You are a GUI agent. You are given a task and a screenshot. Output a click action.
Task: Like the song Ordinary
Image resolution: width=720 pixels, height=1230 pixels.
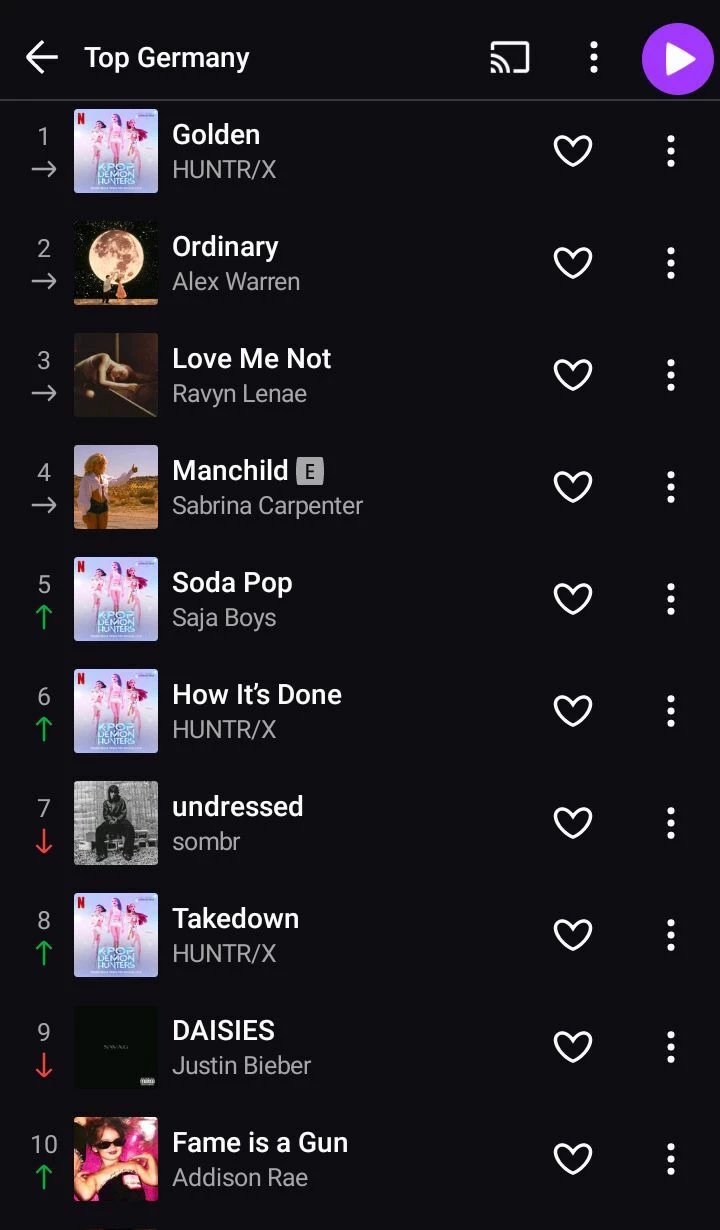click(573, 263)
